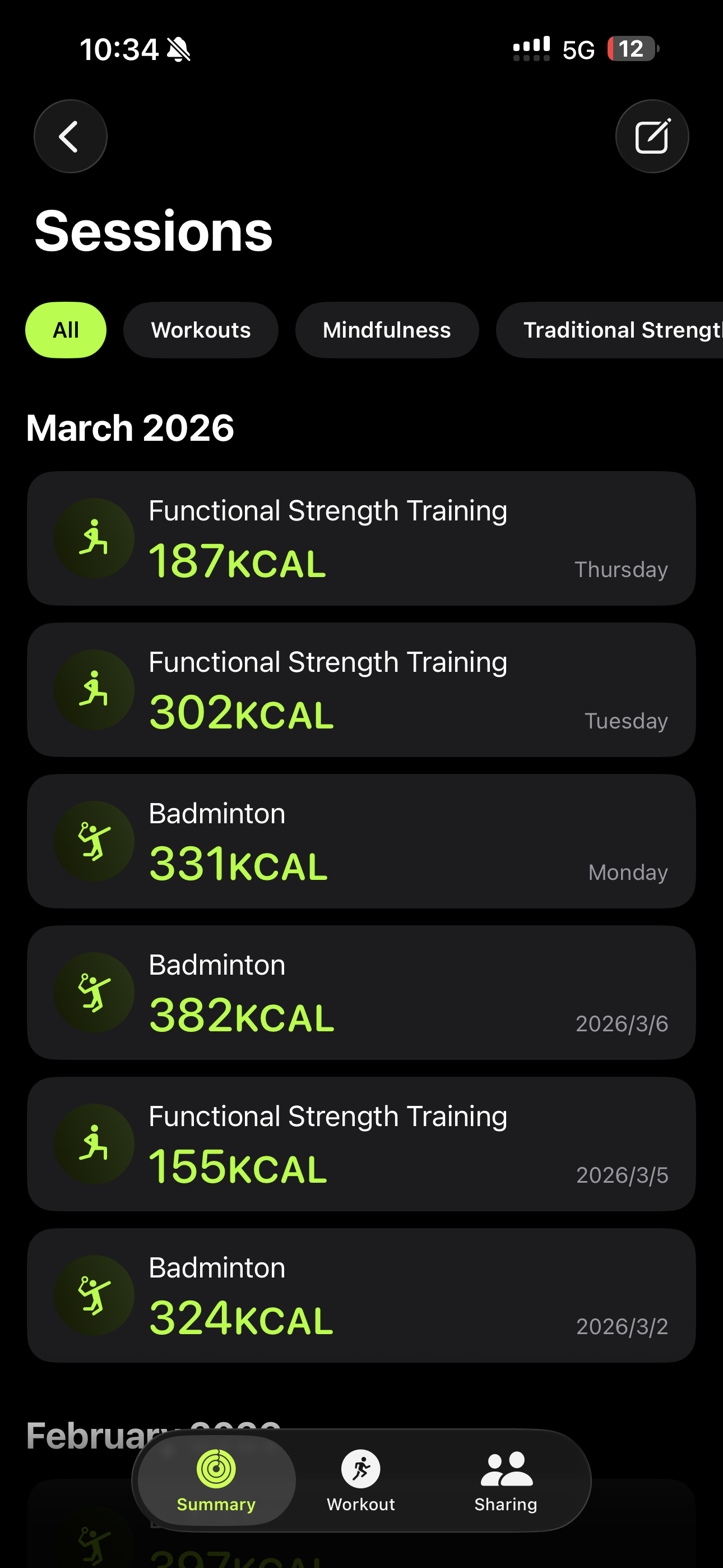Go back using the top-left arrow
This screenshot has width=723, height=1568.
71,136
